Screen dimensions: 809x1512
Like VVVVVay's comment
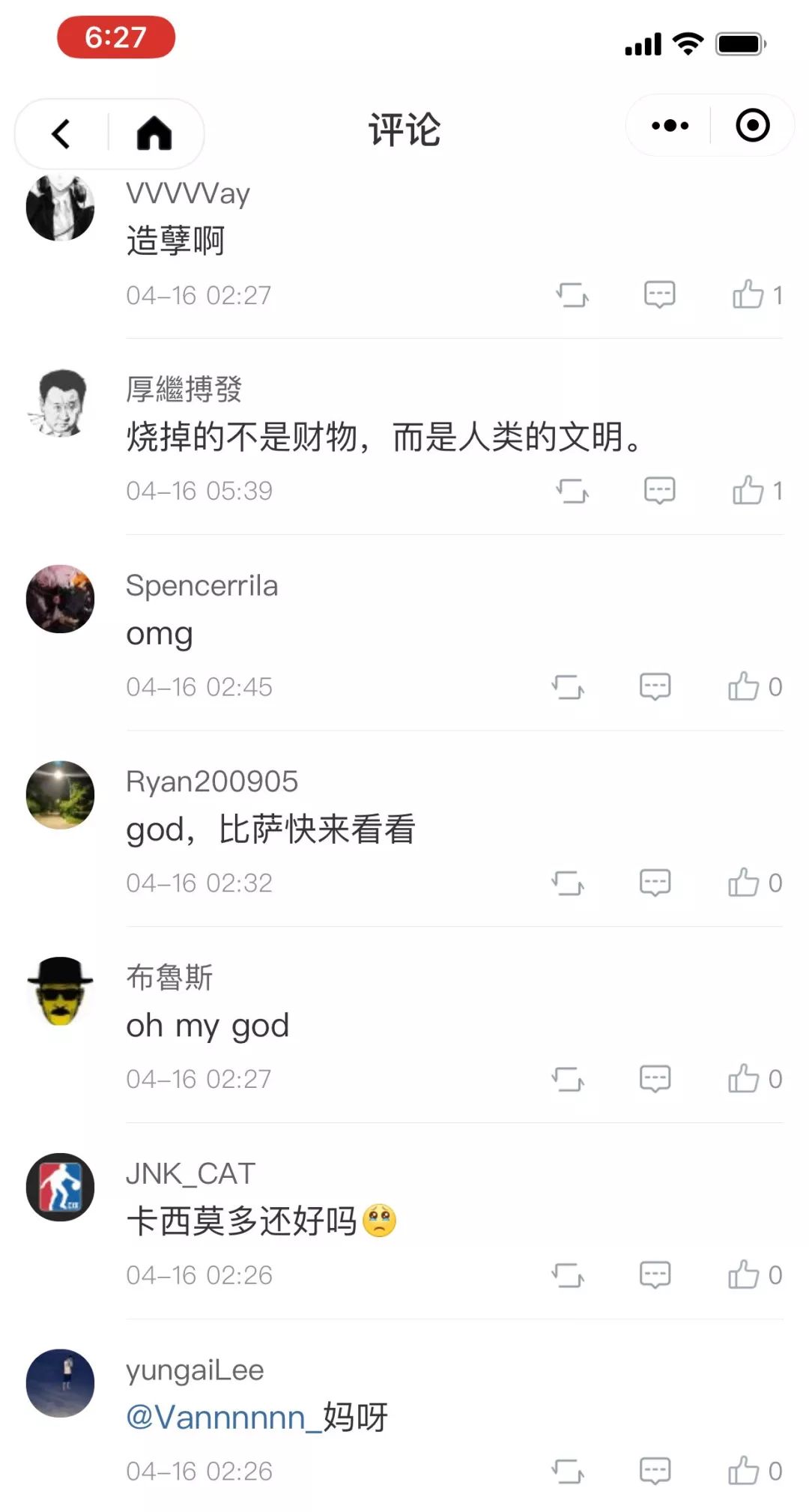(x=757, y=294)
